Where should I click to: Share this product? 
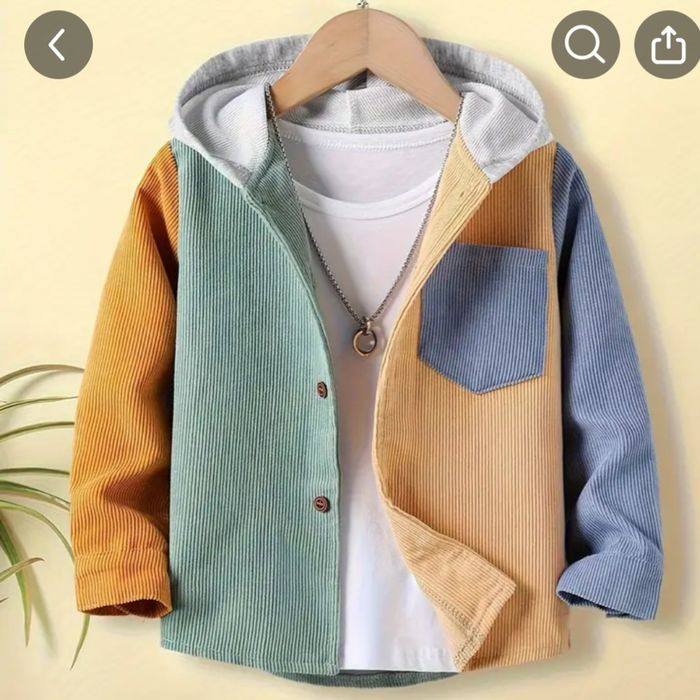(667, 45)
